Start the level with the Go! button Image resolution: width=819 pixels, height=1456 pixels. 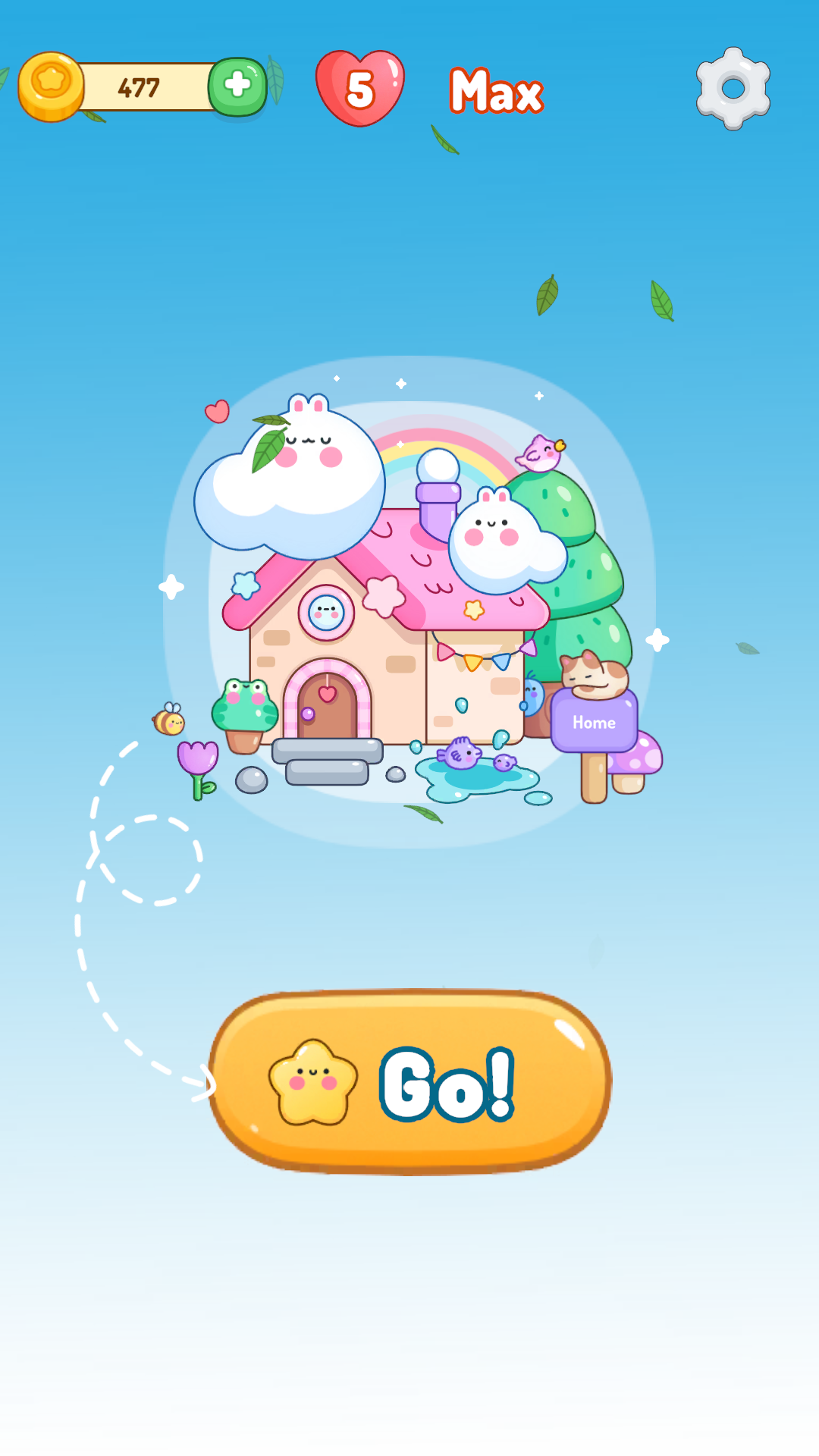click(x=410, y=1082)
